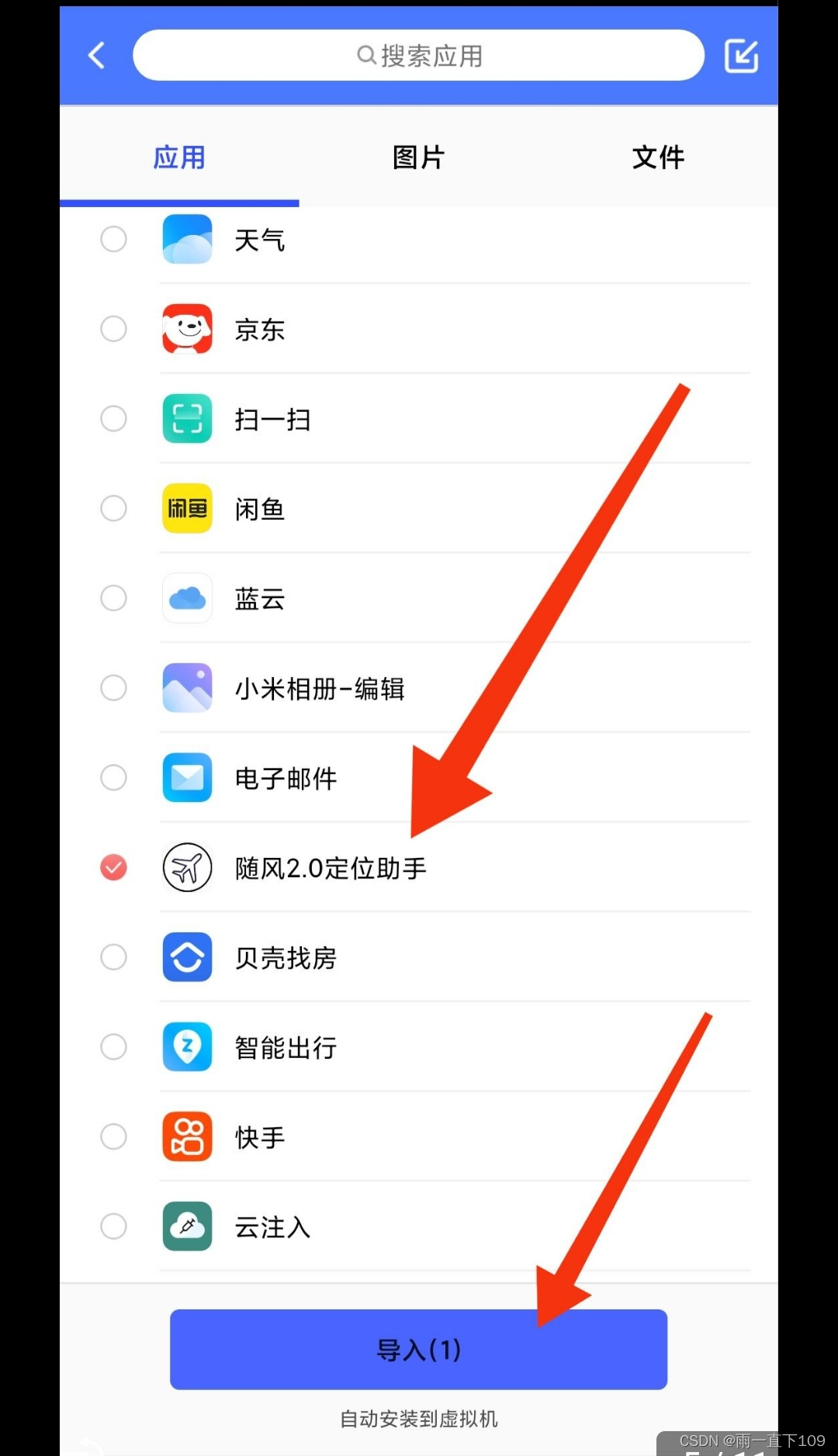This screenshot has width=838, height=1456.
Task: Check the 快手 app
Action: tap(114, 1136)
